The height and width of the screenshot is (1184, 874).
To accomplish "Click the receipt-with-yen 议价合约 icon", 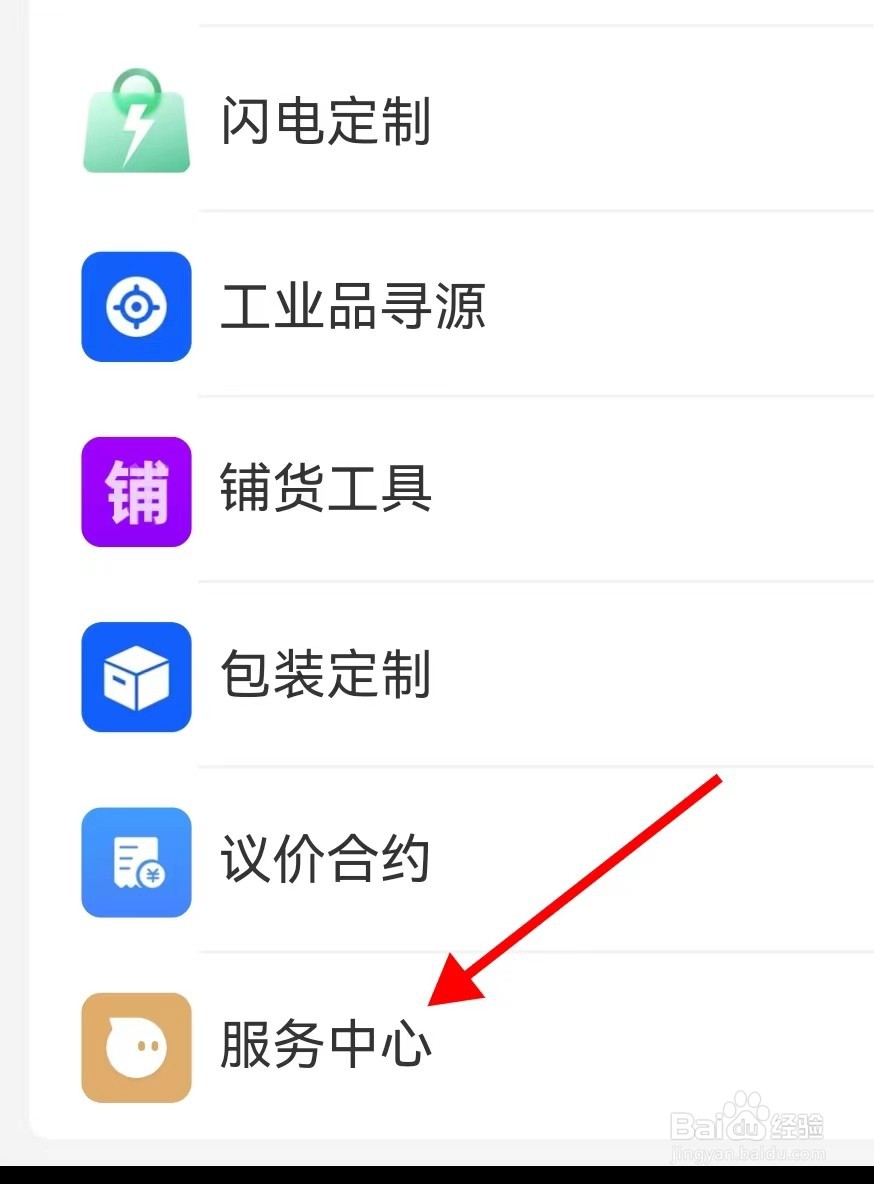I will (136, 863).
